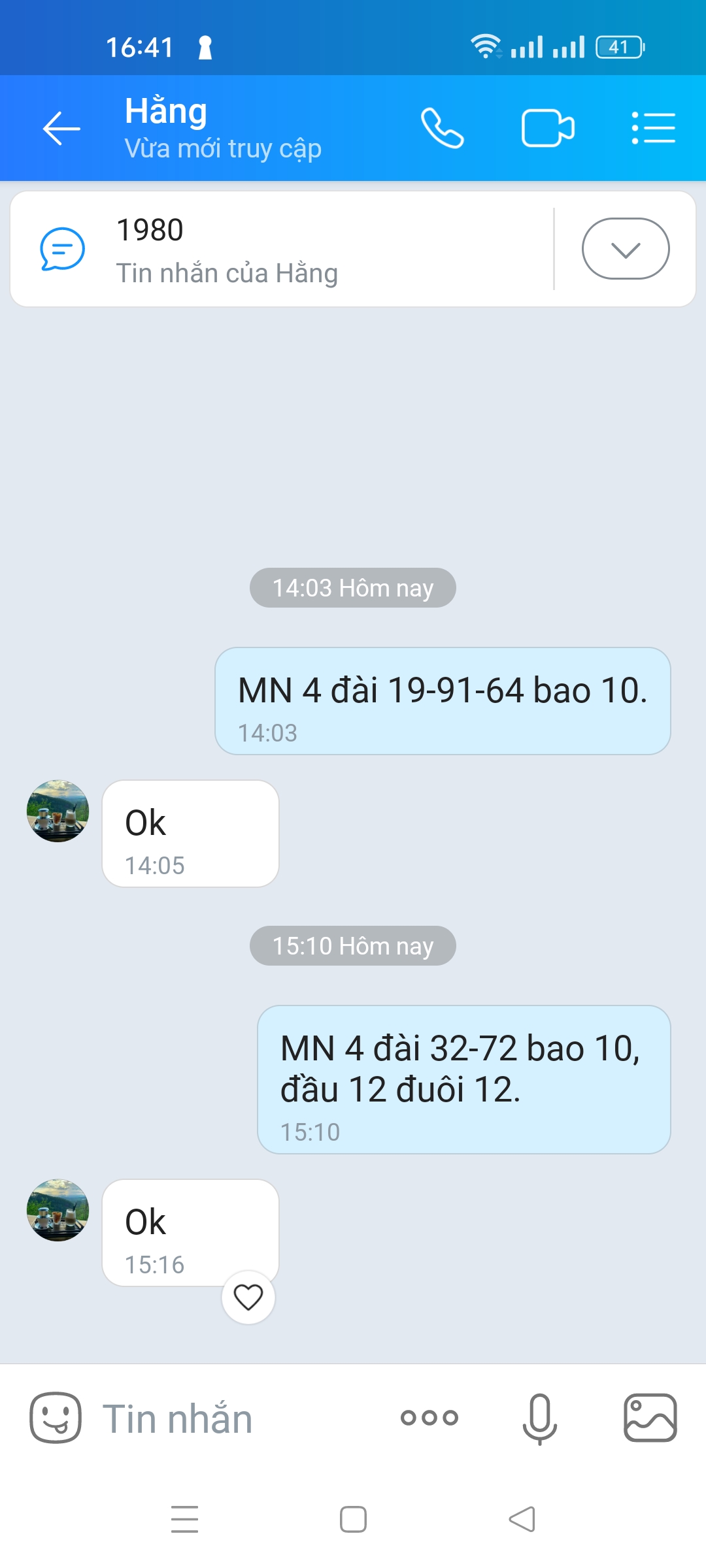Open the system recent apps view
Image resolution: width=706 pixels, height=1568 pixels.
click(x=184, y=1519)
